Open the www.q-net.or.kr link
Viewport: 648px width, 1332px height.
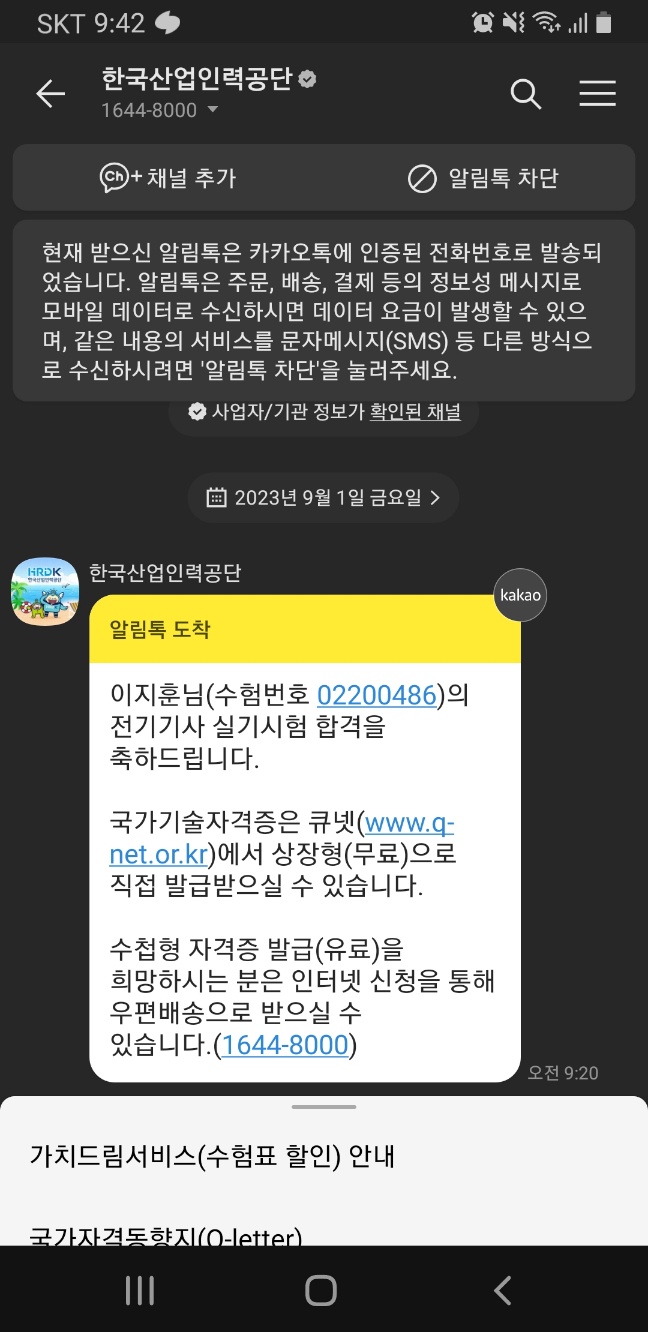click(410, 824)
